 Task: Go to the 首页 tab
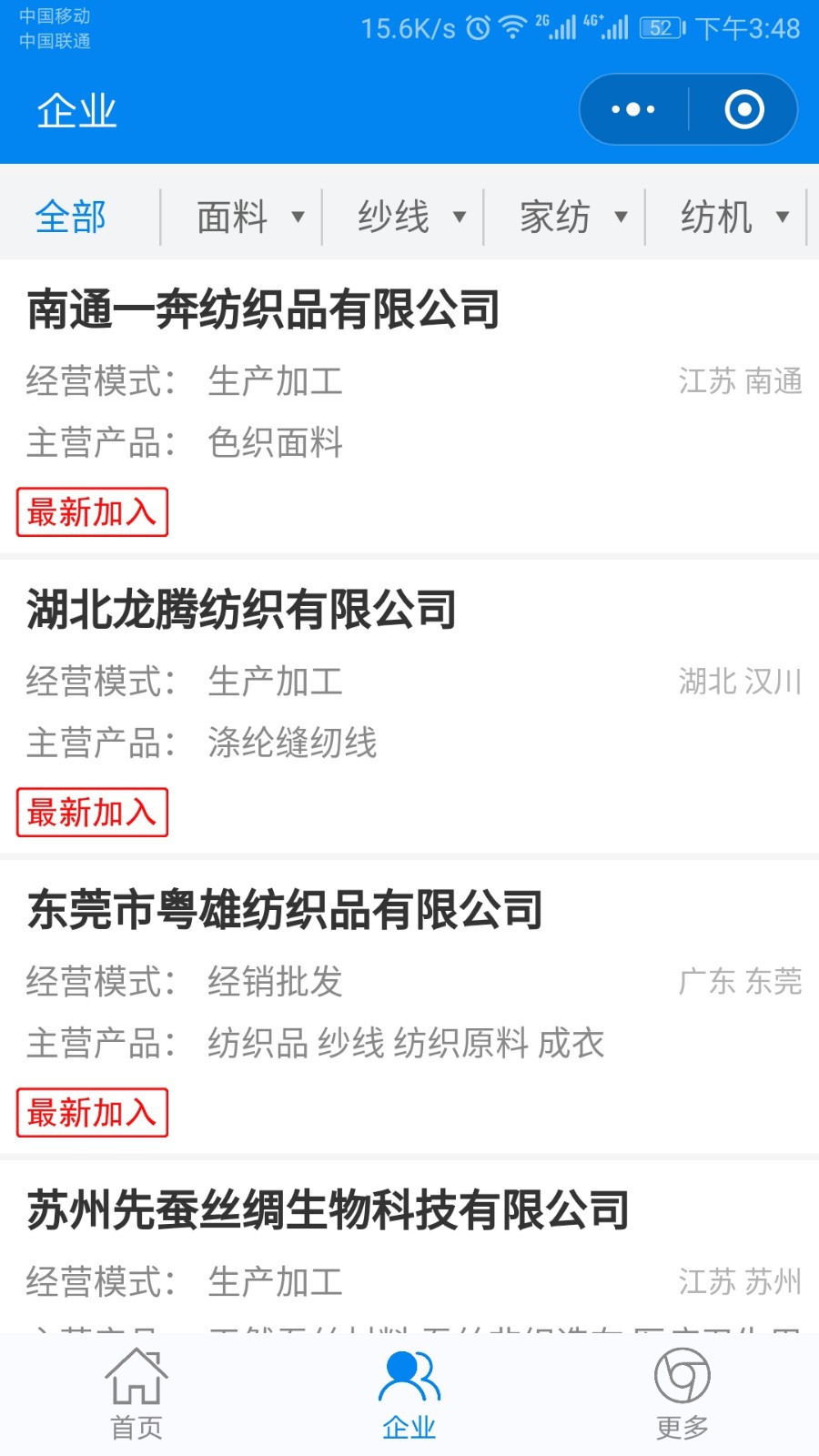click(136, 1394)
